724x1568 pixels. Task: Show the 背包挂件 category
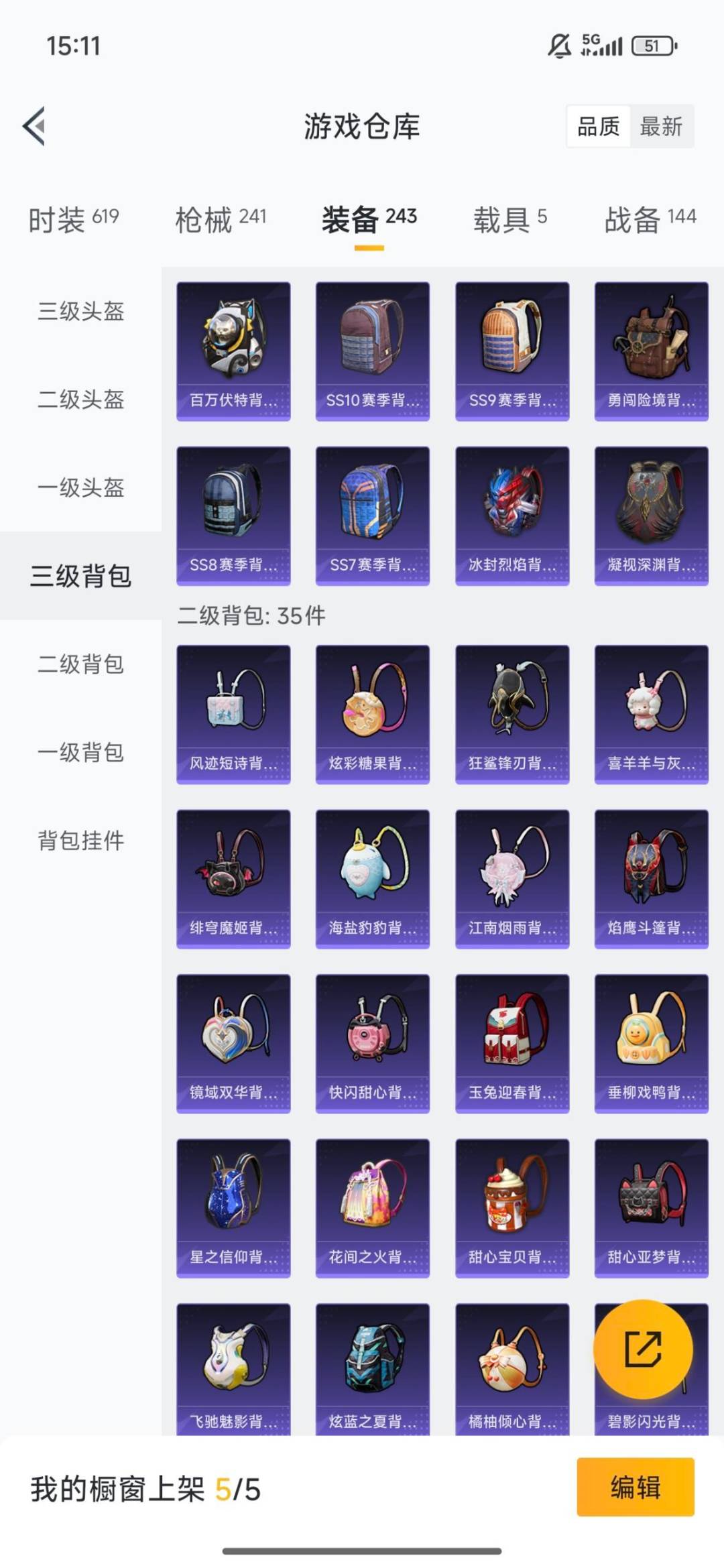click(80, 839)
